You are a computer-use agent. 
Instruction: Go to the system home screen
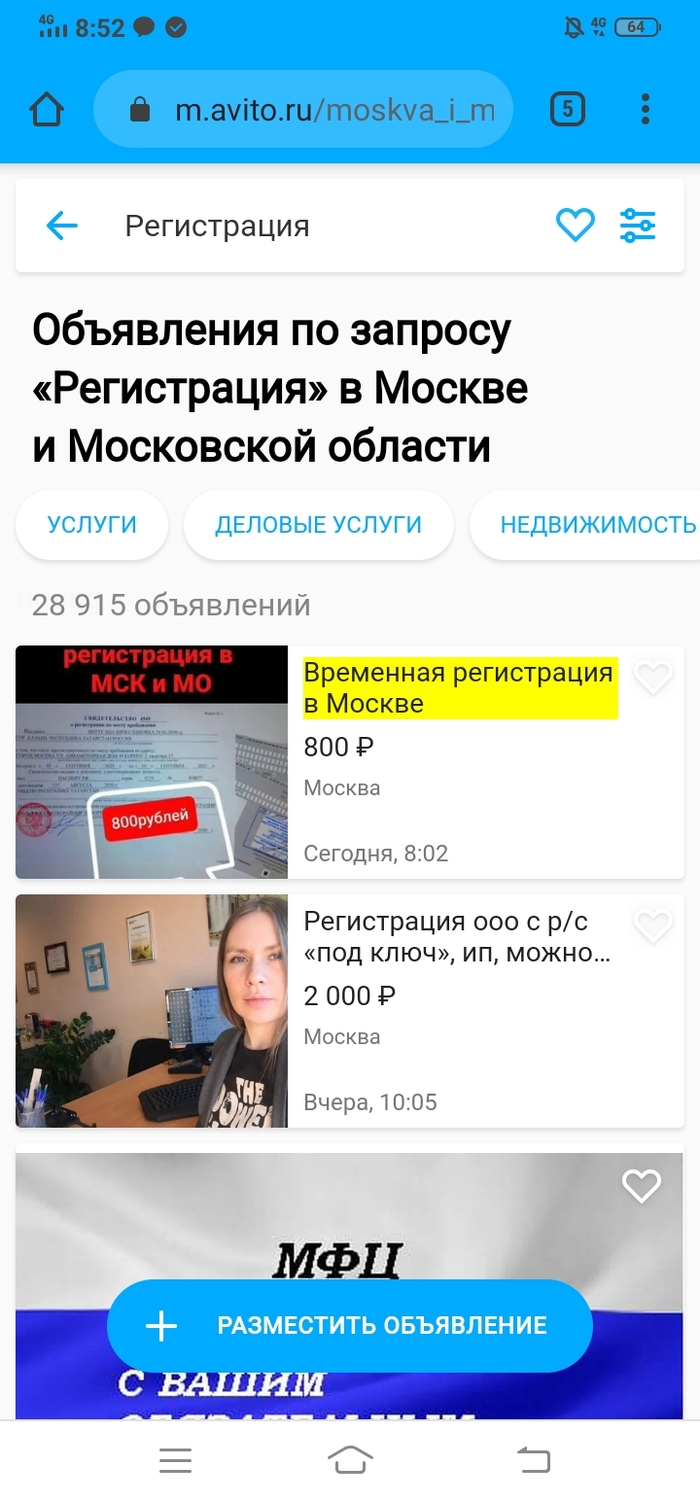pyautogui.click(x=350, y=1461)
